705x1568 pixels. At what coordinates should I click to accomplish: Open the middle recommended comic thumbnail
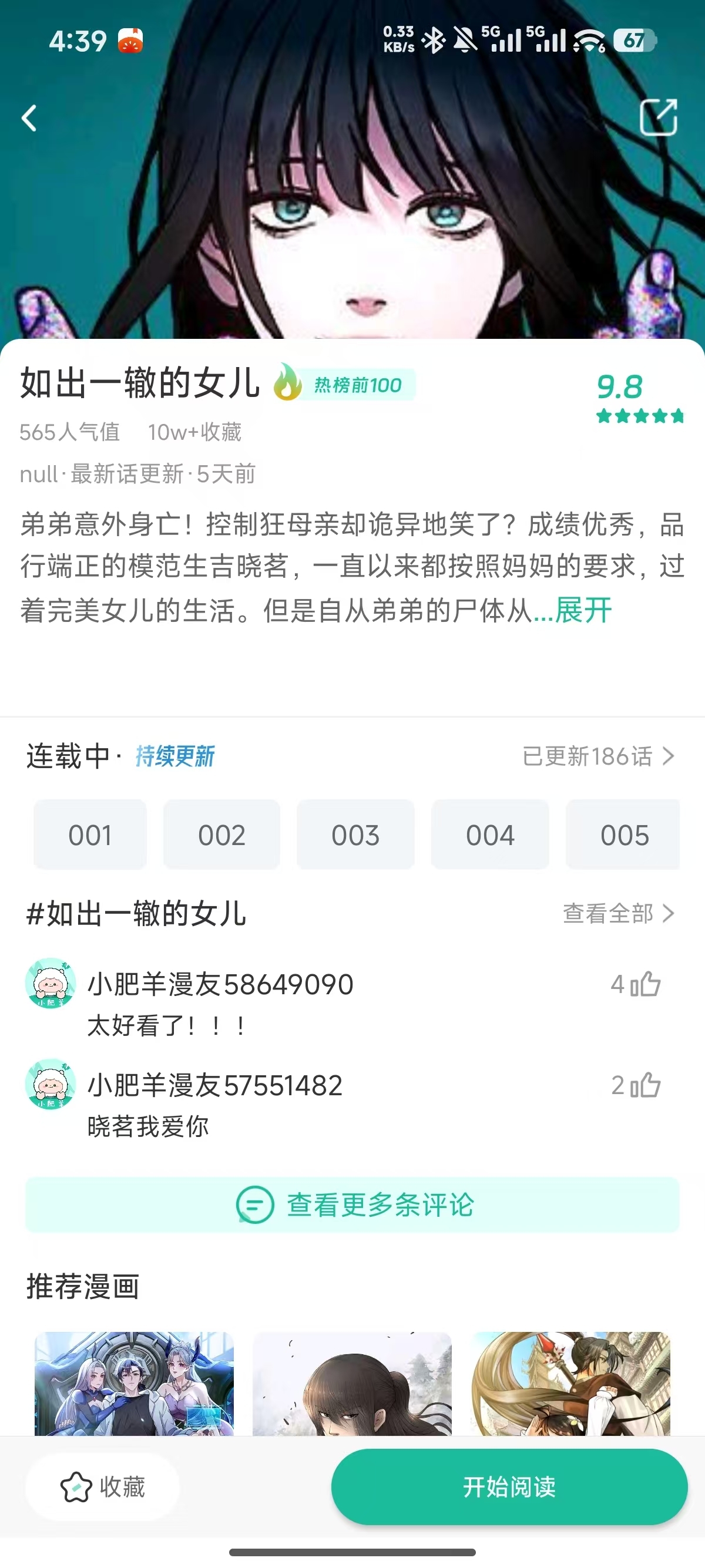(352, 1389)
